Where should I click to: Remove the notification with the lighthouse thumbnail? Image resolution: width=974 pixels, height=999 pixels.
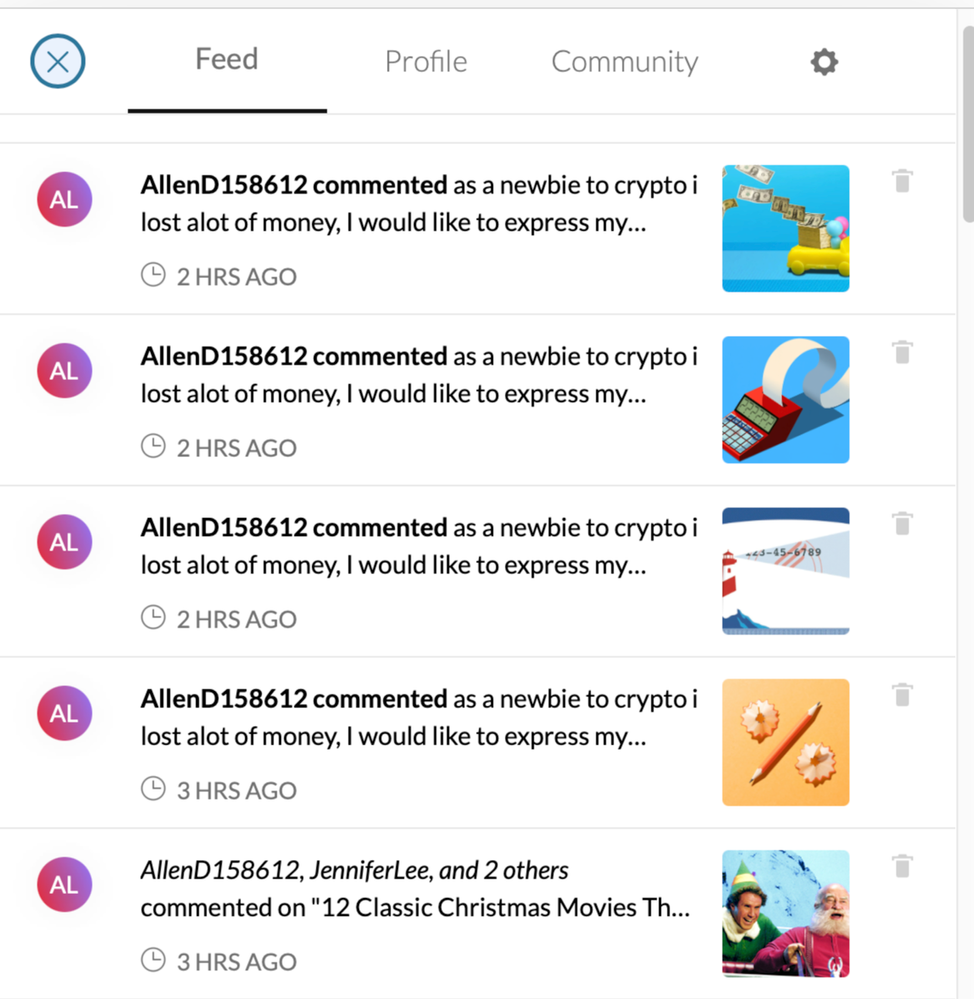pyautogui.click(x=902, y=524)
